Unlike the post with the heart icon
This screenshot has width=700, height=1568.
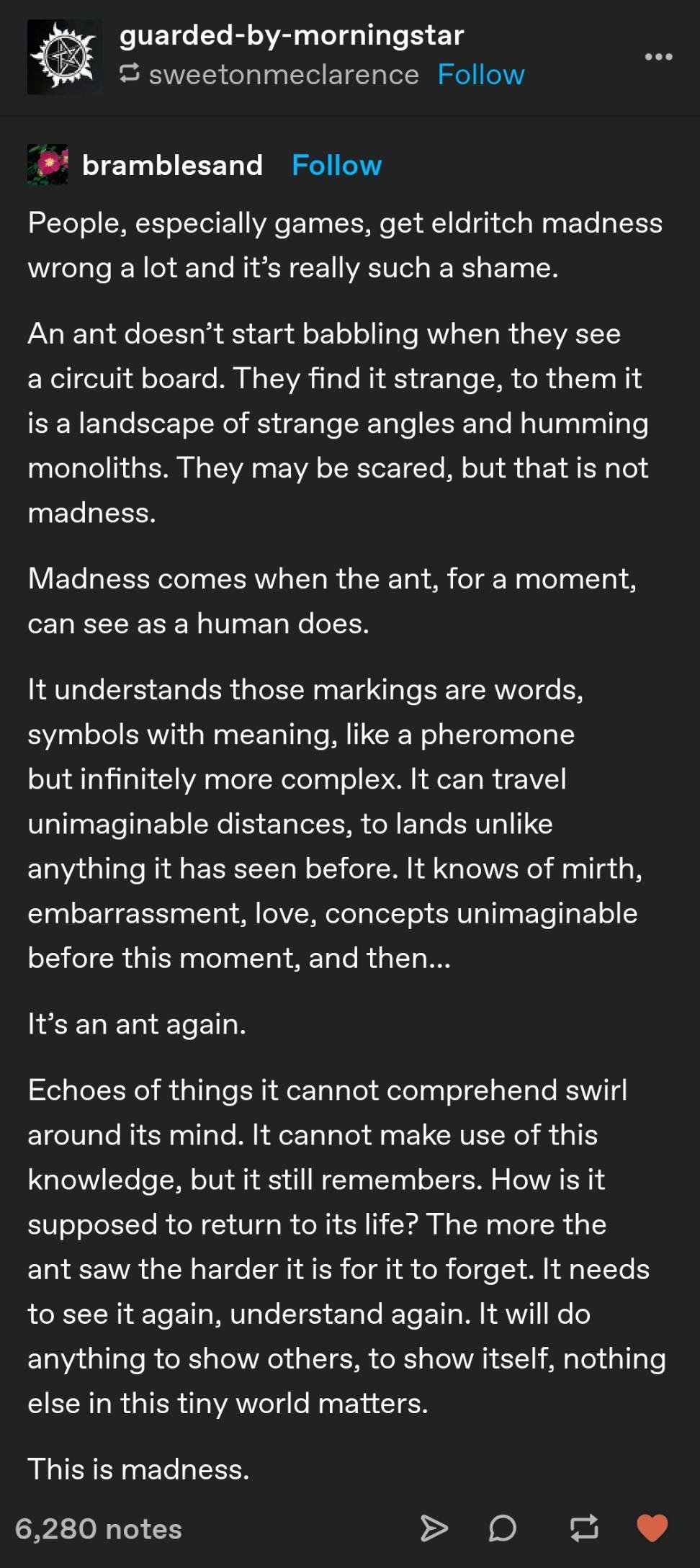tap(652, 1528)
